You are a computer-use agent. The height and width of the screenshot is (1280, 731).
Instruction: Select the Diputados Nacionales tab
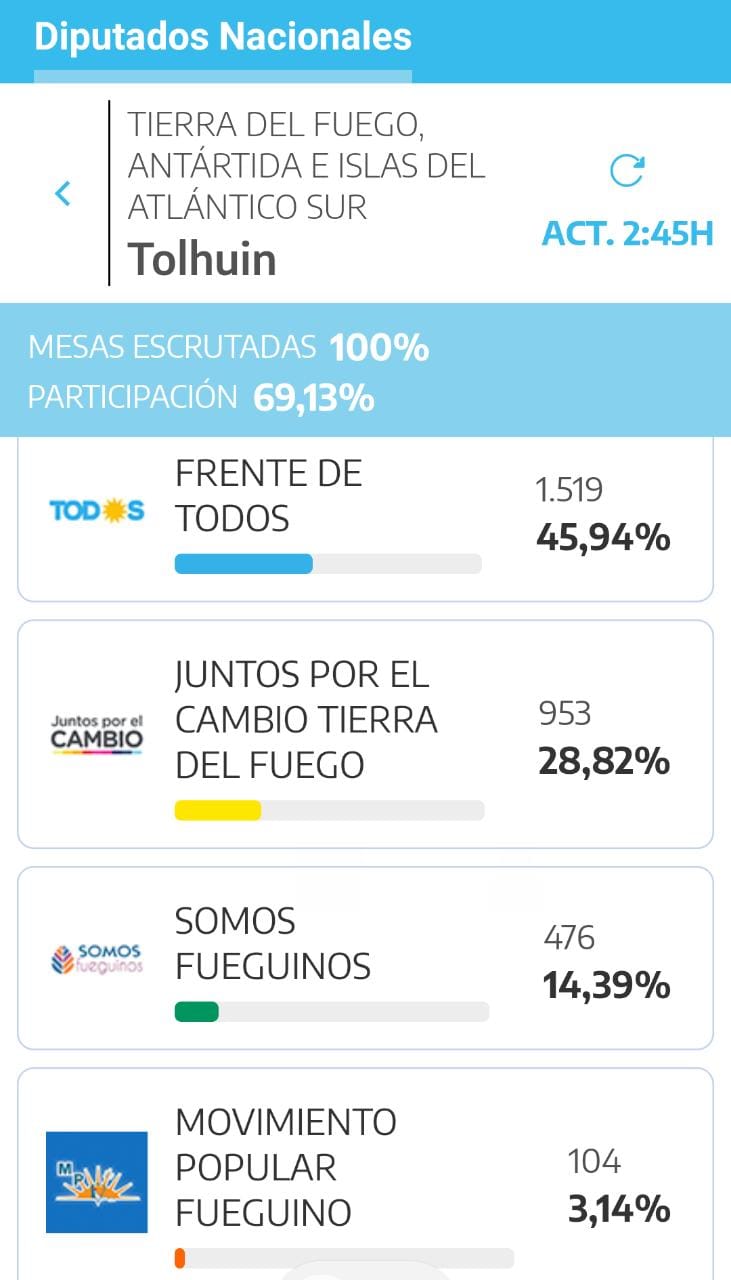223,38
